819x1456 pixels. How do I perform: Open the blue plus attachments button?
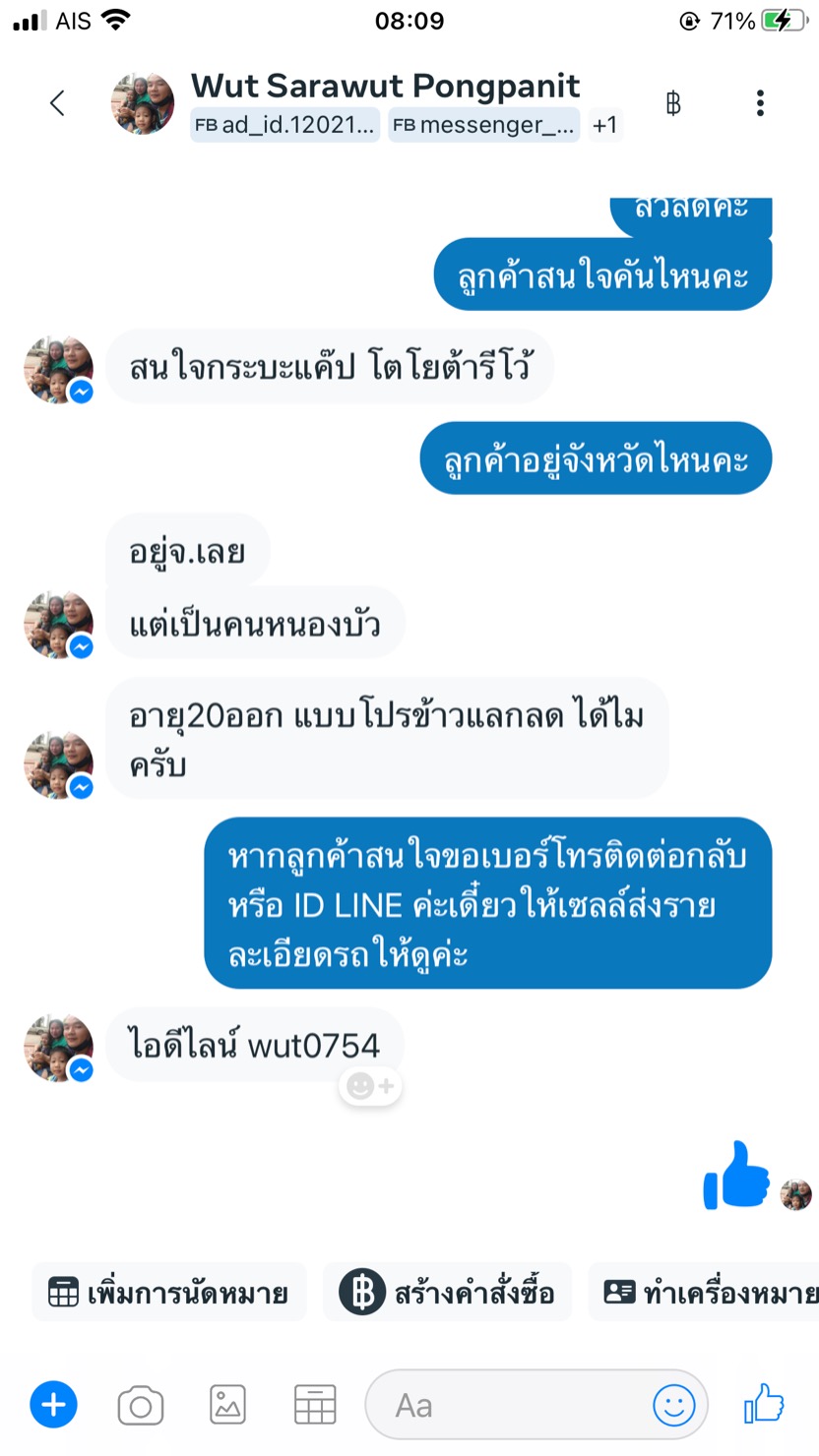tap(53, 1405)
